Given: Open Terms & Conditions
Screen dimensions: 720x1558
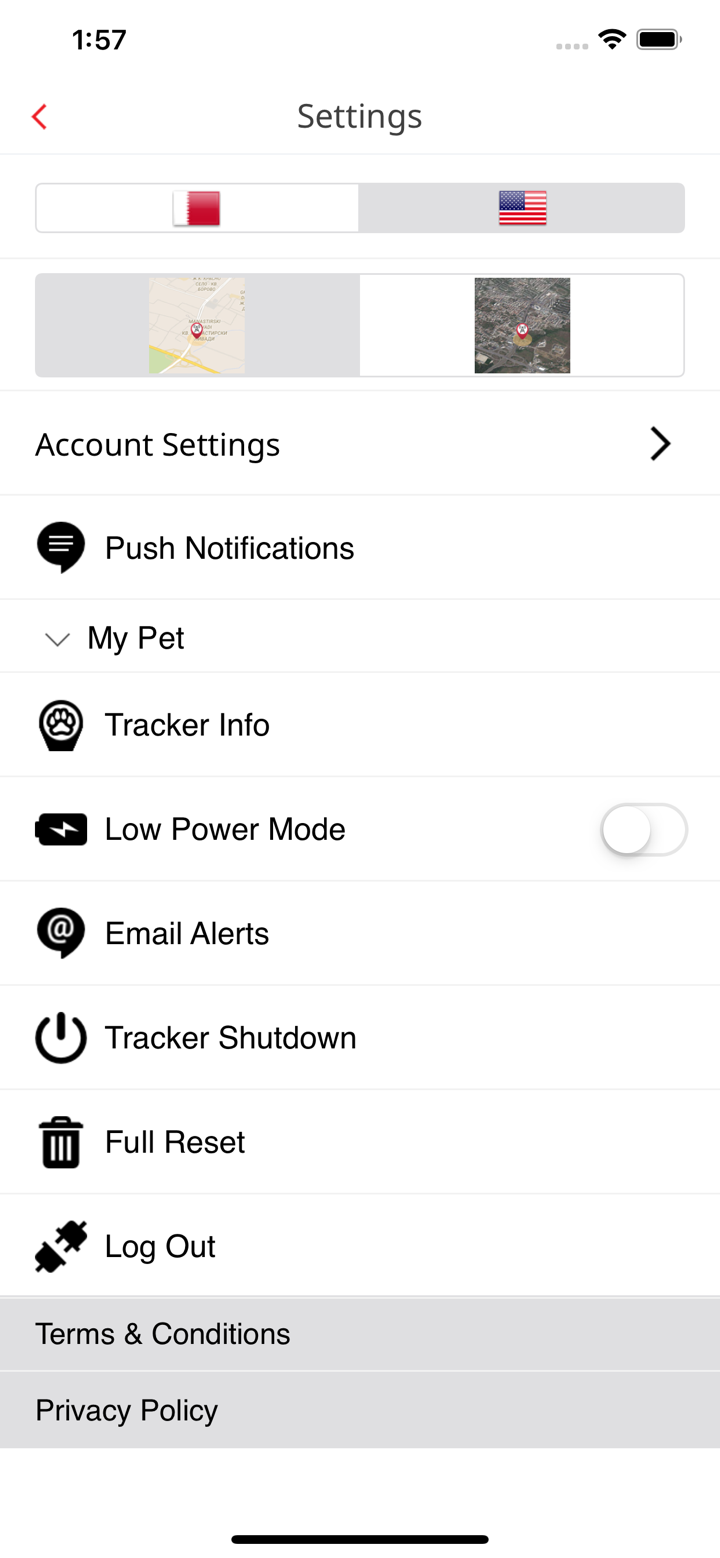Looking at the screenshot, I should click(162, 1333).
